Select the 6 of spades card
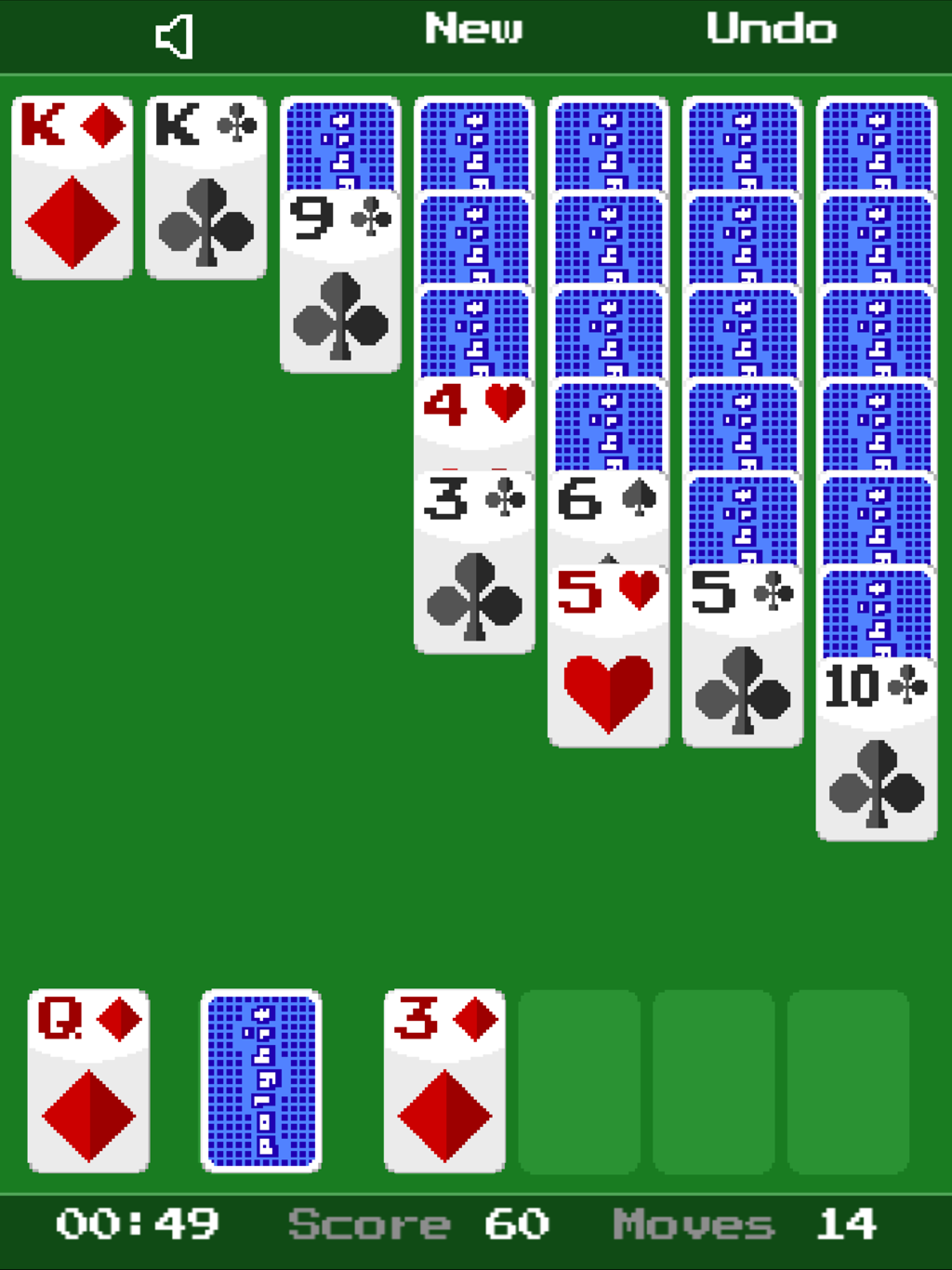 click(x=608, y=507)
